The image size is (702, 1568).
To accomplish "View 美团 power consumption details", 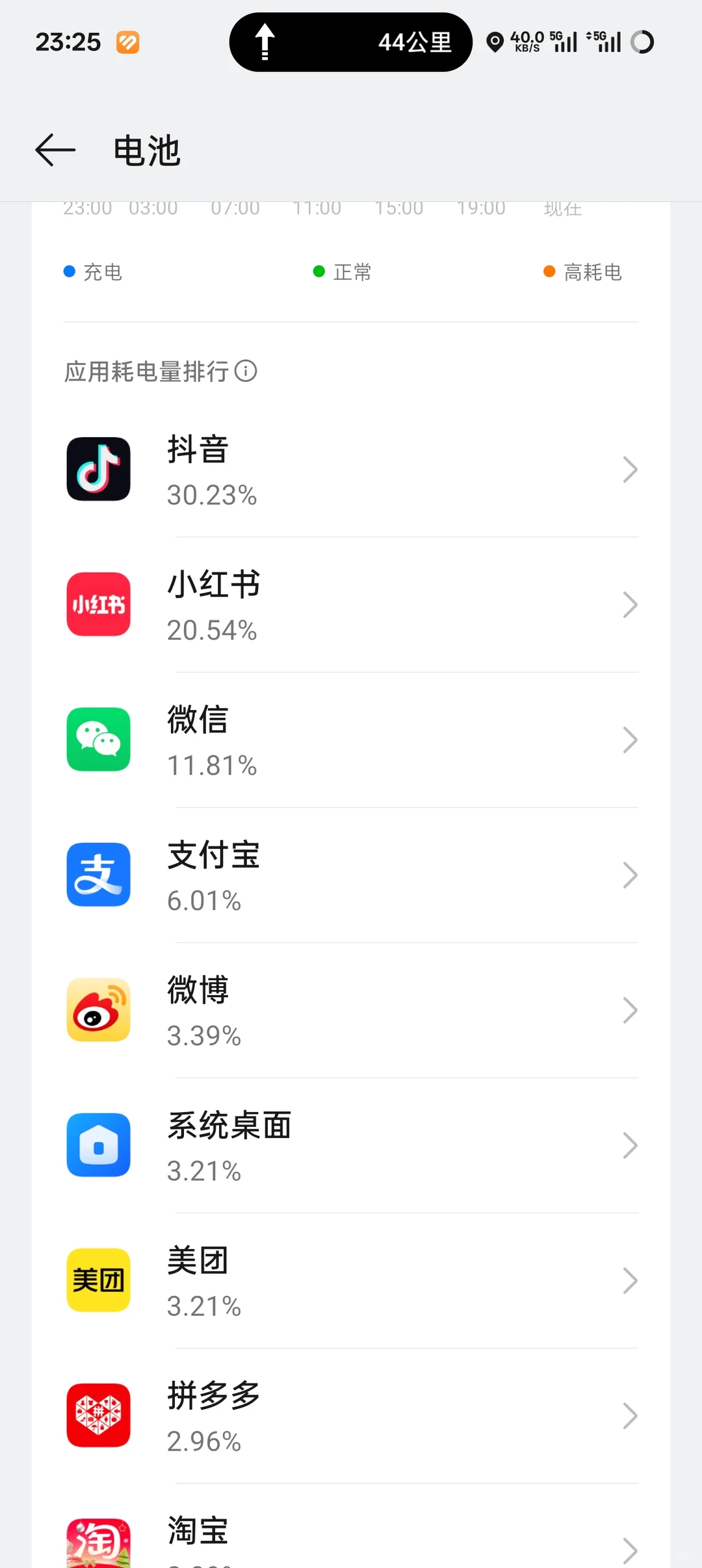I will click(351, 1280).
